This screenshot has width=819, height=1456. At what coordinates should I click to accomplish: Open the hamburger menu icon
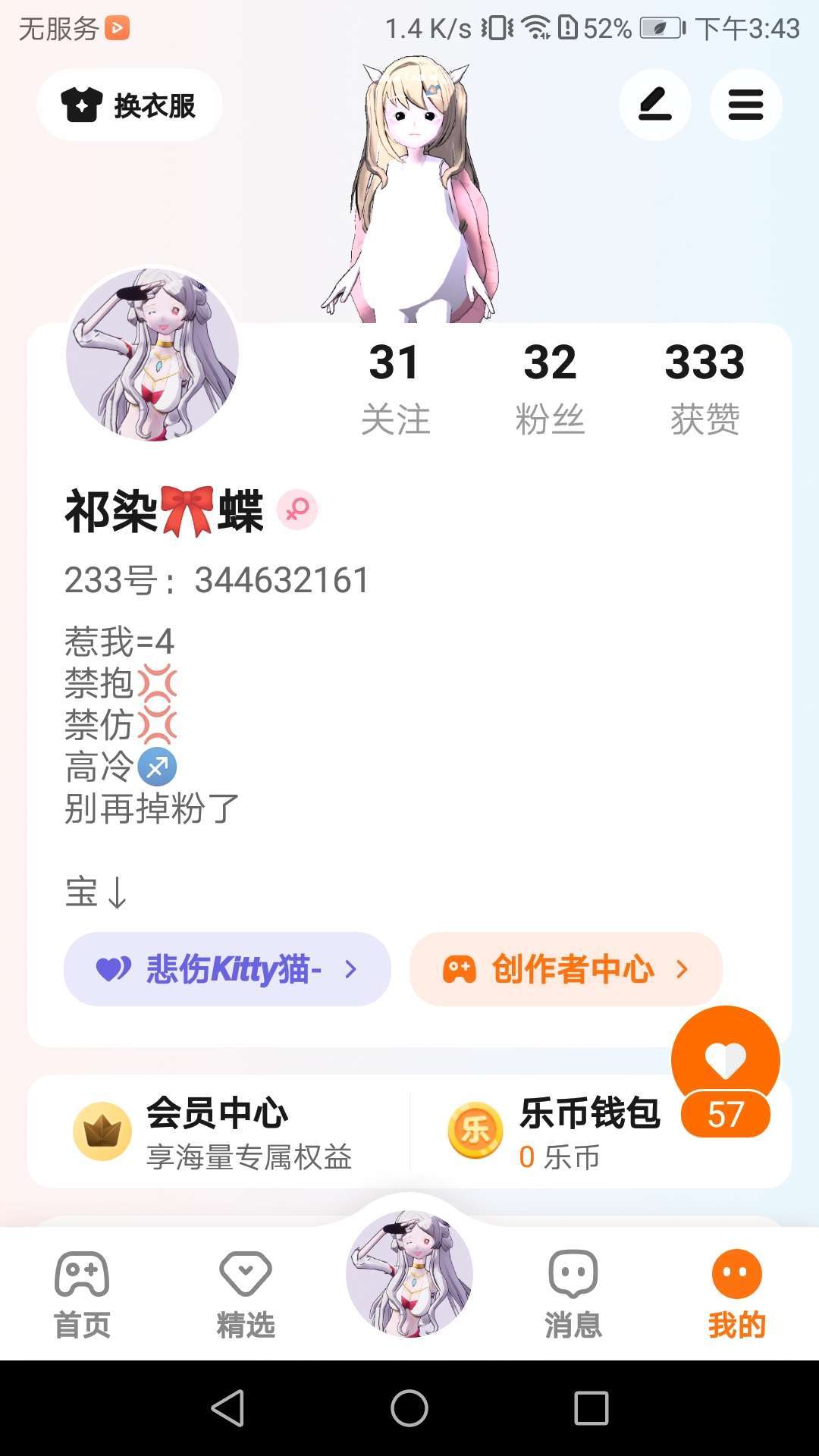[745, 105]
